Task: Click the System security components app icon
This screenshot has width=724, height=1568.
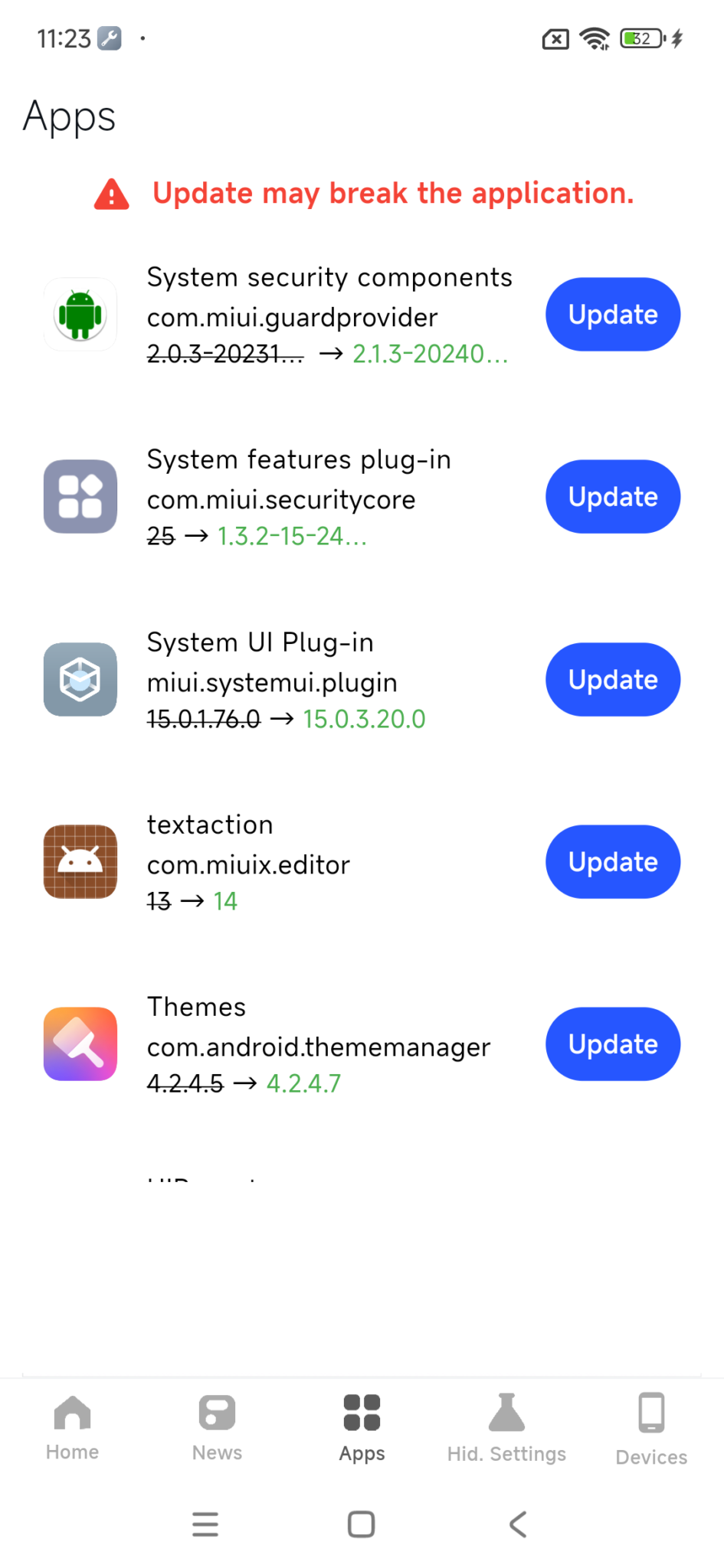Action: [80, 314]
